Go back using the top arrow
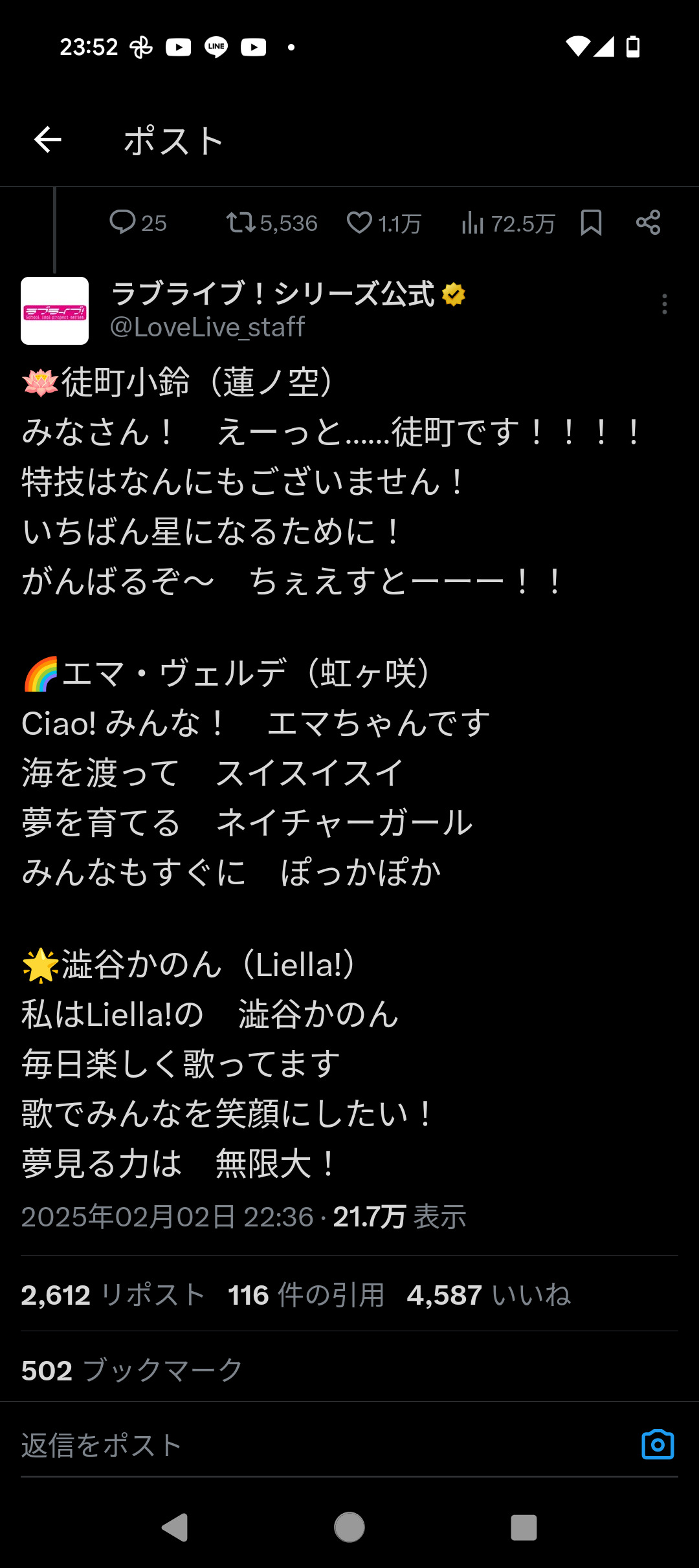 pos(48,140)
